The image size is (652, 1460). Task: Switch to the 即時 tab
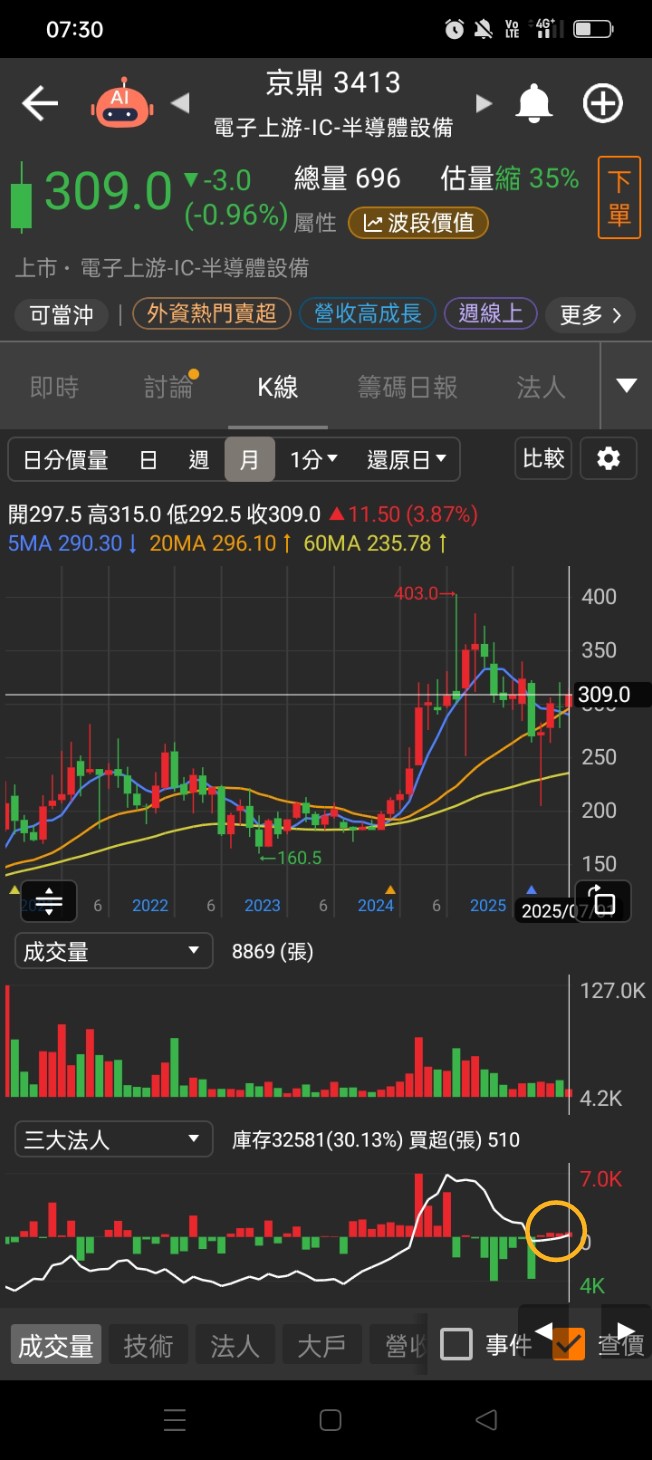54,387
